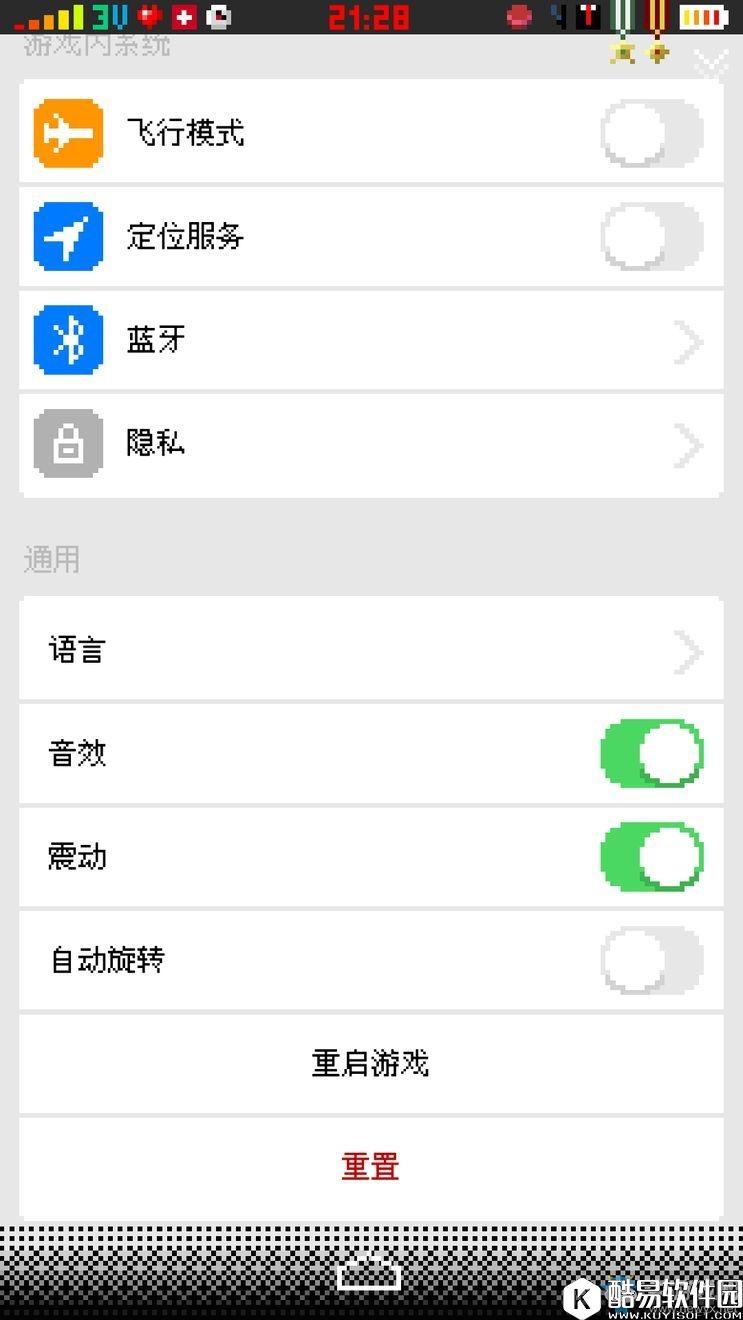This screenshot has width=743, height=1320.
Task: Click the 通用 section header
Action: 51,558
